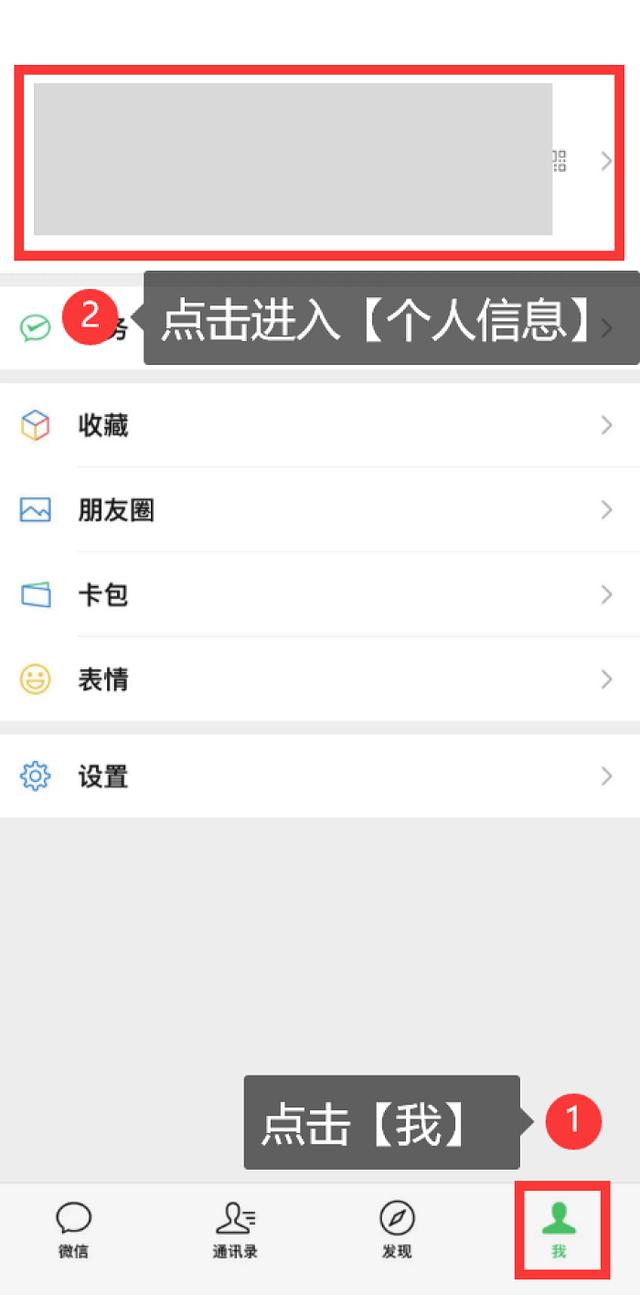Switch to the 微信 chats tab
640x1295 pixels.
(x=73, y=1230)
